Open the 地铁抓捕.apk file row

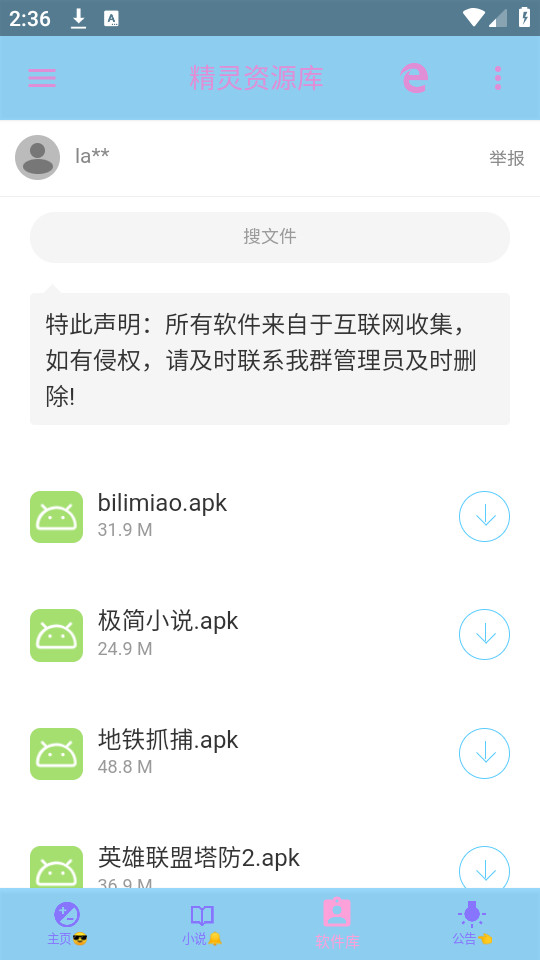270,753
